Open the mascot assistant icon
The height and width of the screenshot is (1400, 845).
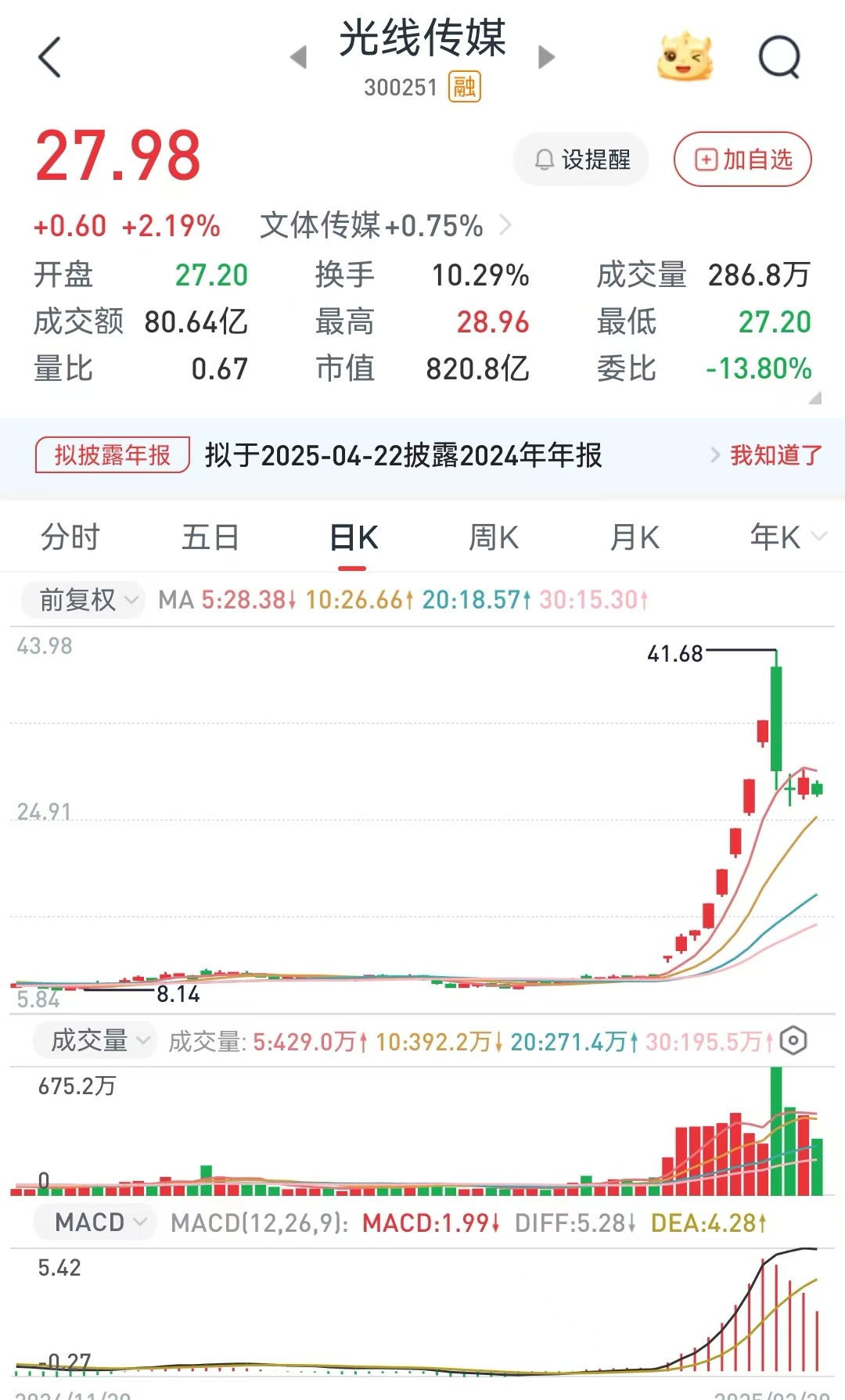click(x=685, y=56)
